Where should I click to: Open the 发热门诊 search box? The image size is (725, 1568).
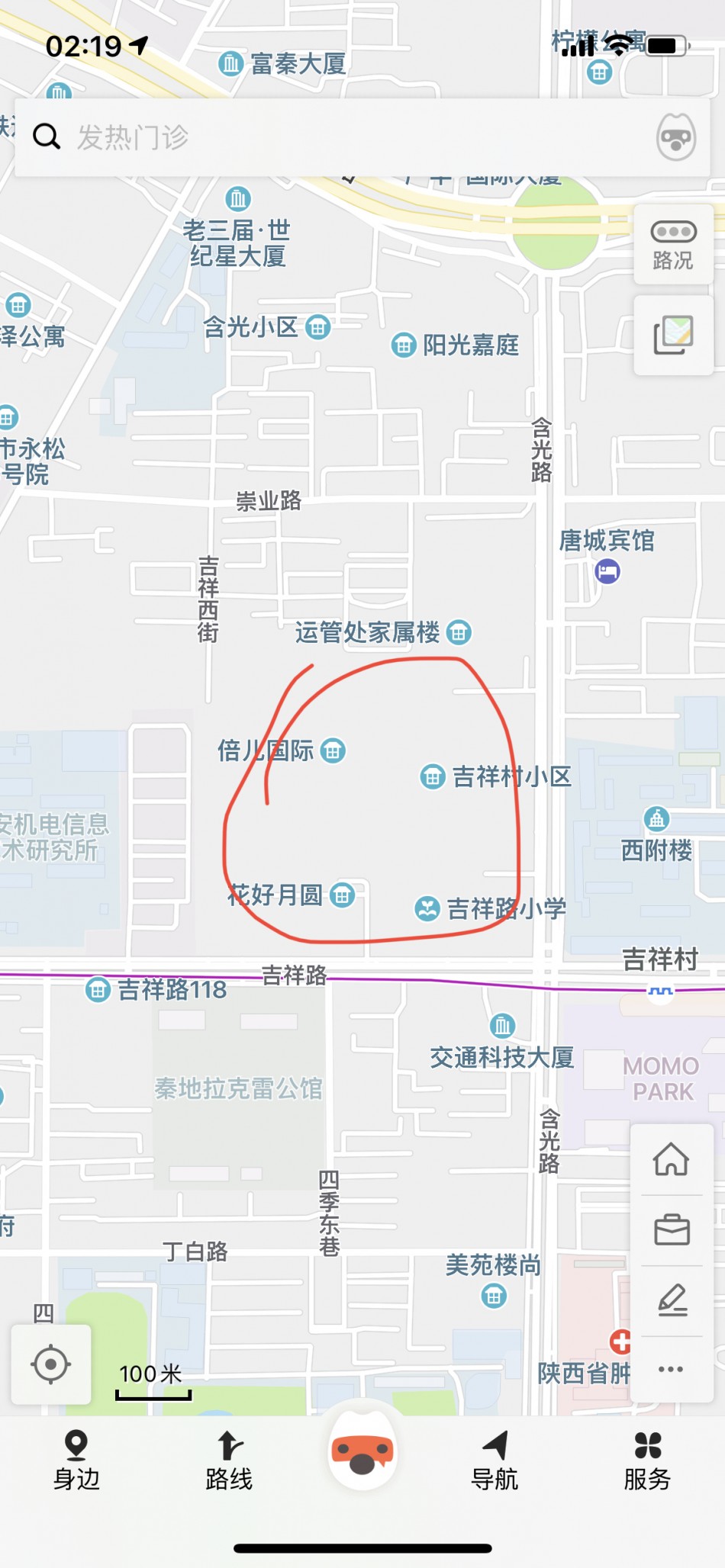click(x=336, y=137)
